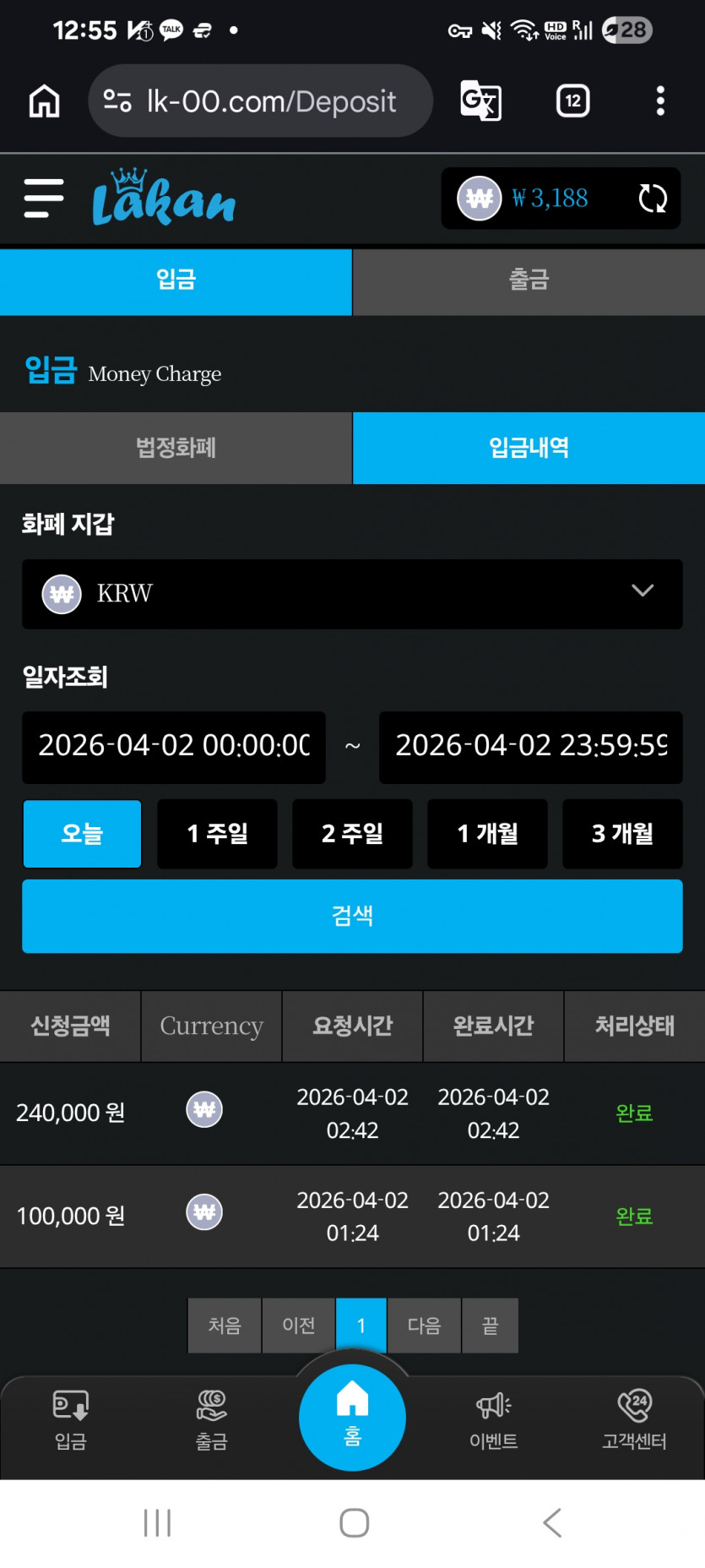Image resolution: width=705 pixels, height=1568 pixels.
Task: Go to the 다음 page
Action: (x=424, y=1326)
